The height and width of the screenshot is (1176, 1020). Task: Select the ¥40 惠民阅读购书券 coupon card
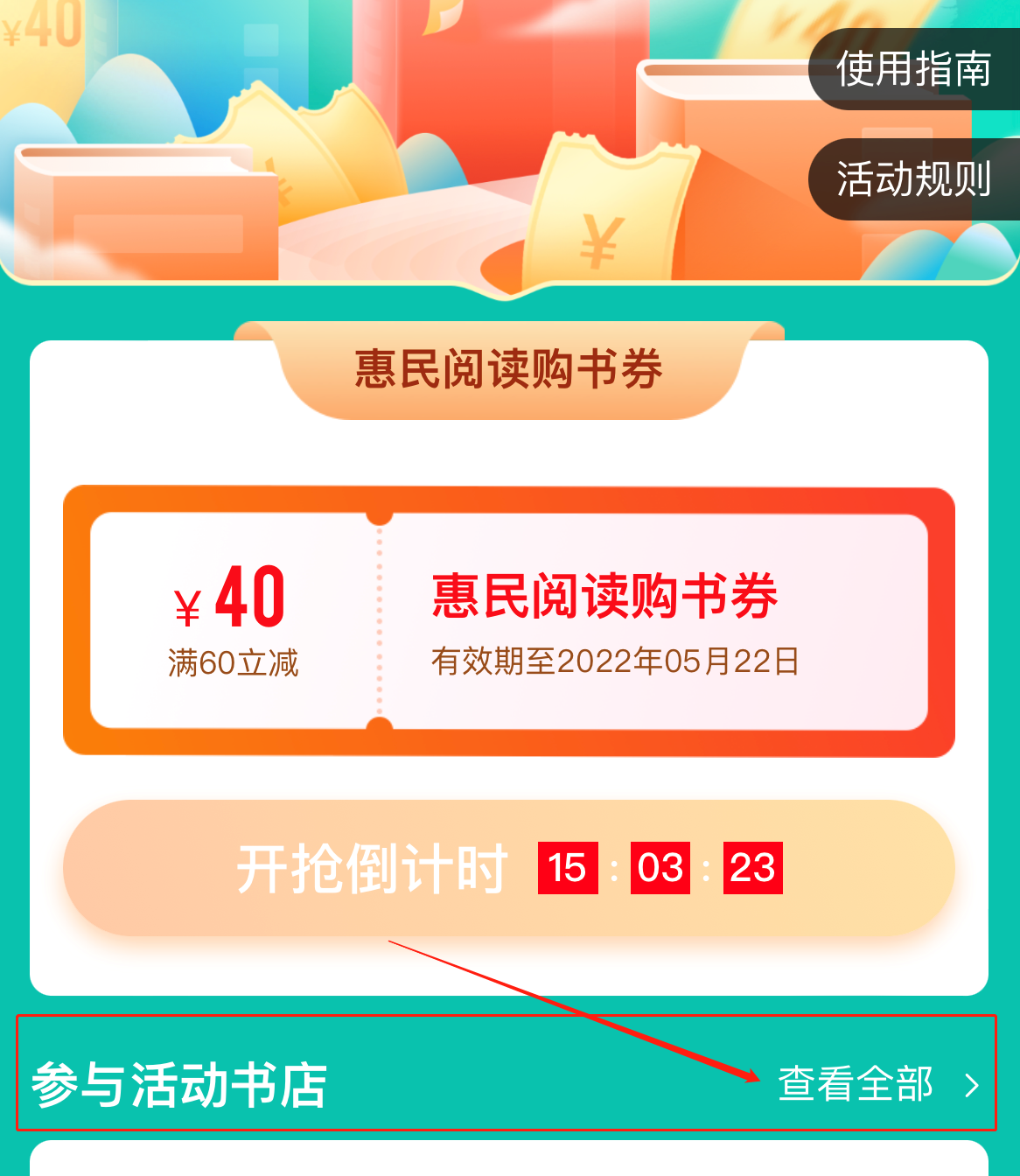(508, 621)
